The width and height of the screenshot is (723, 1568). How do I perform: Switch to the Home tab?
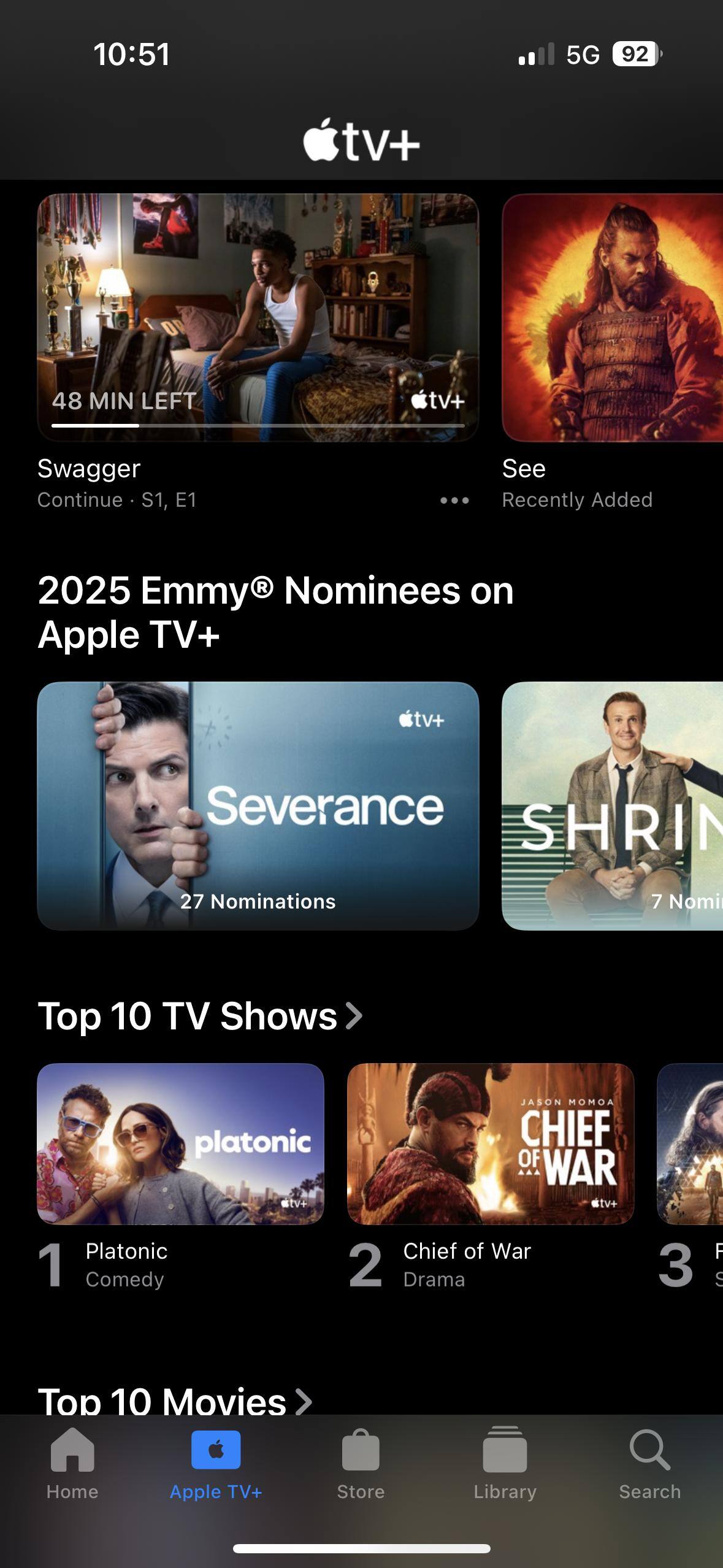72,1465
